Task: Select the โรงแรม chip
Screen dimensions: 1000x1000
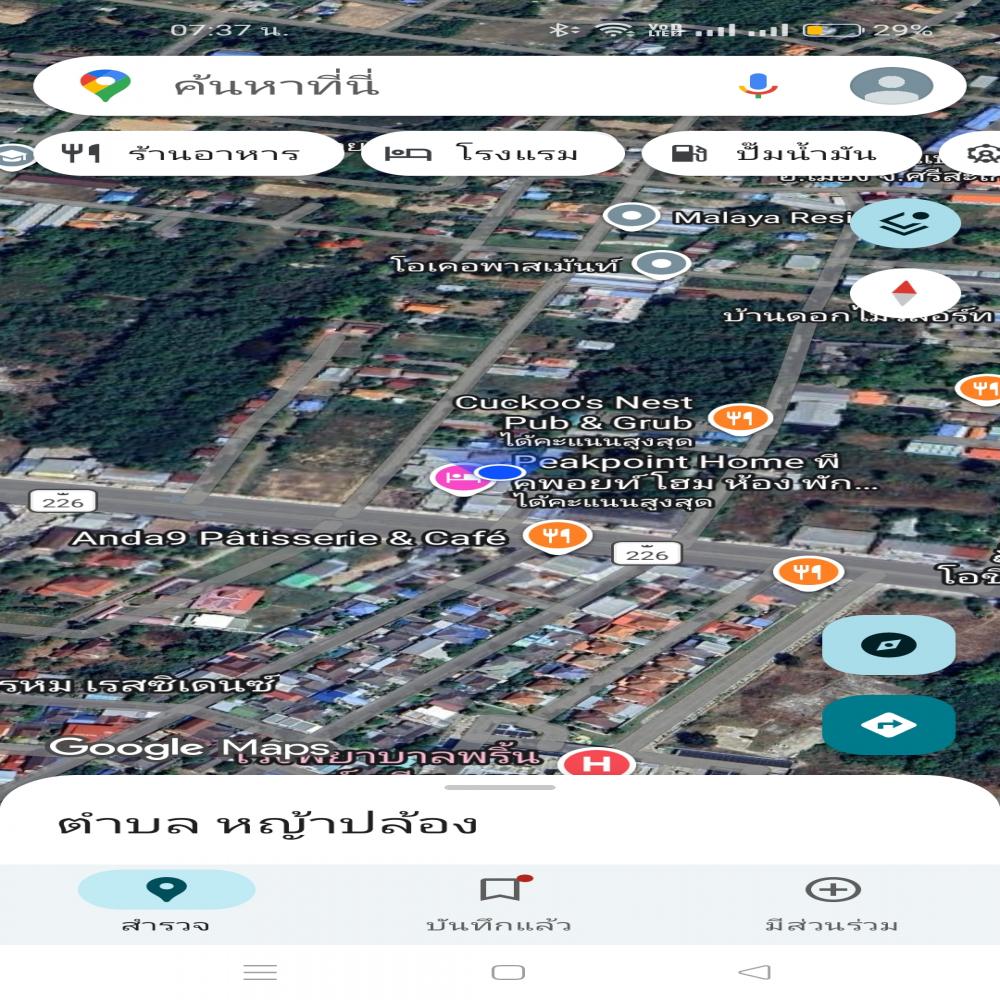Action: pyautogui.click(x=492, y=154)
